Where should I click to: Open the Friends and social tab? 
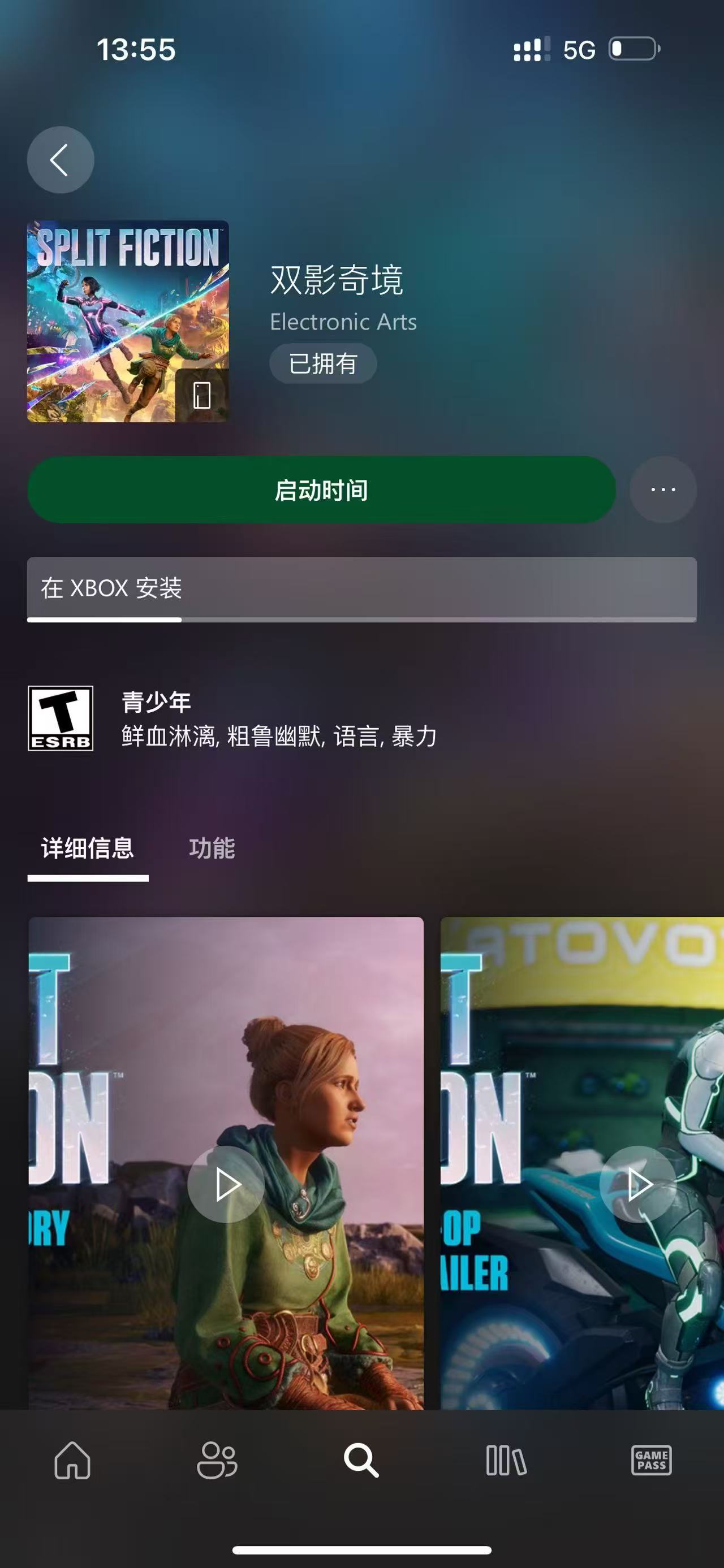point(217,1460)
